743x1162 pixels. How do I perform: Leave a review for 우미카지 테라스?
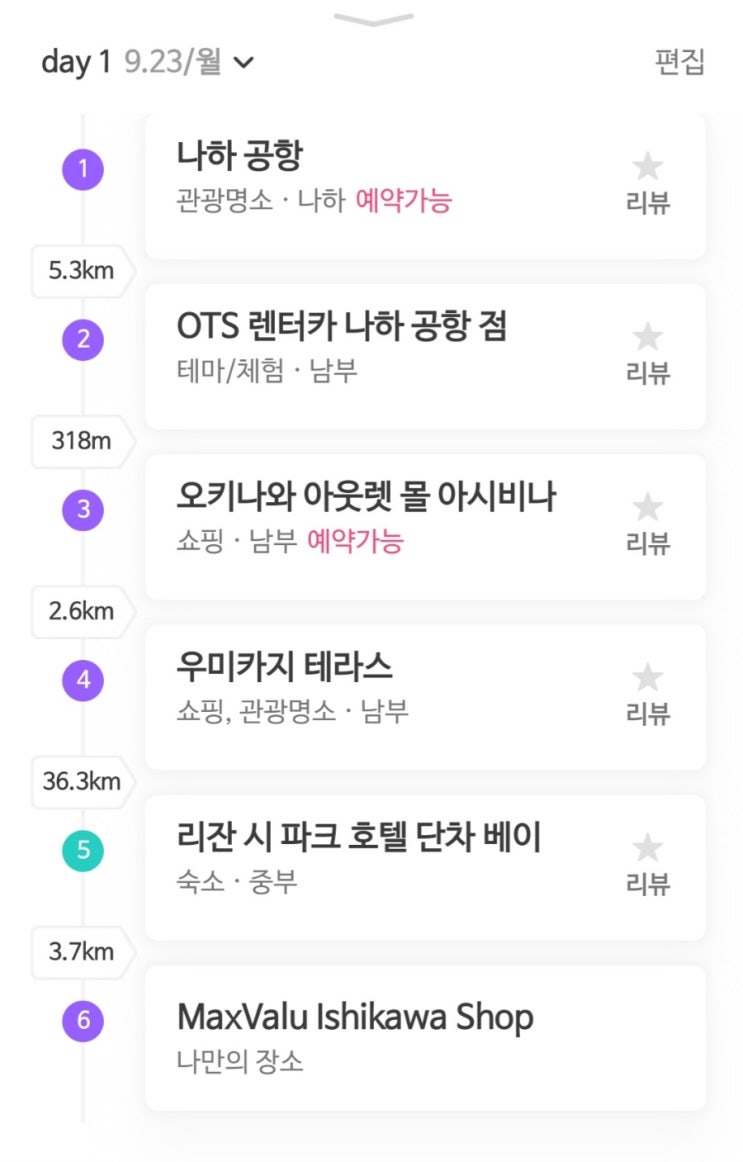pyautogui.click(x=648, y=692)
